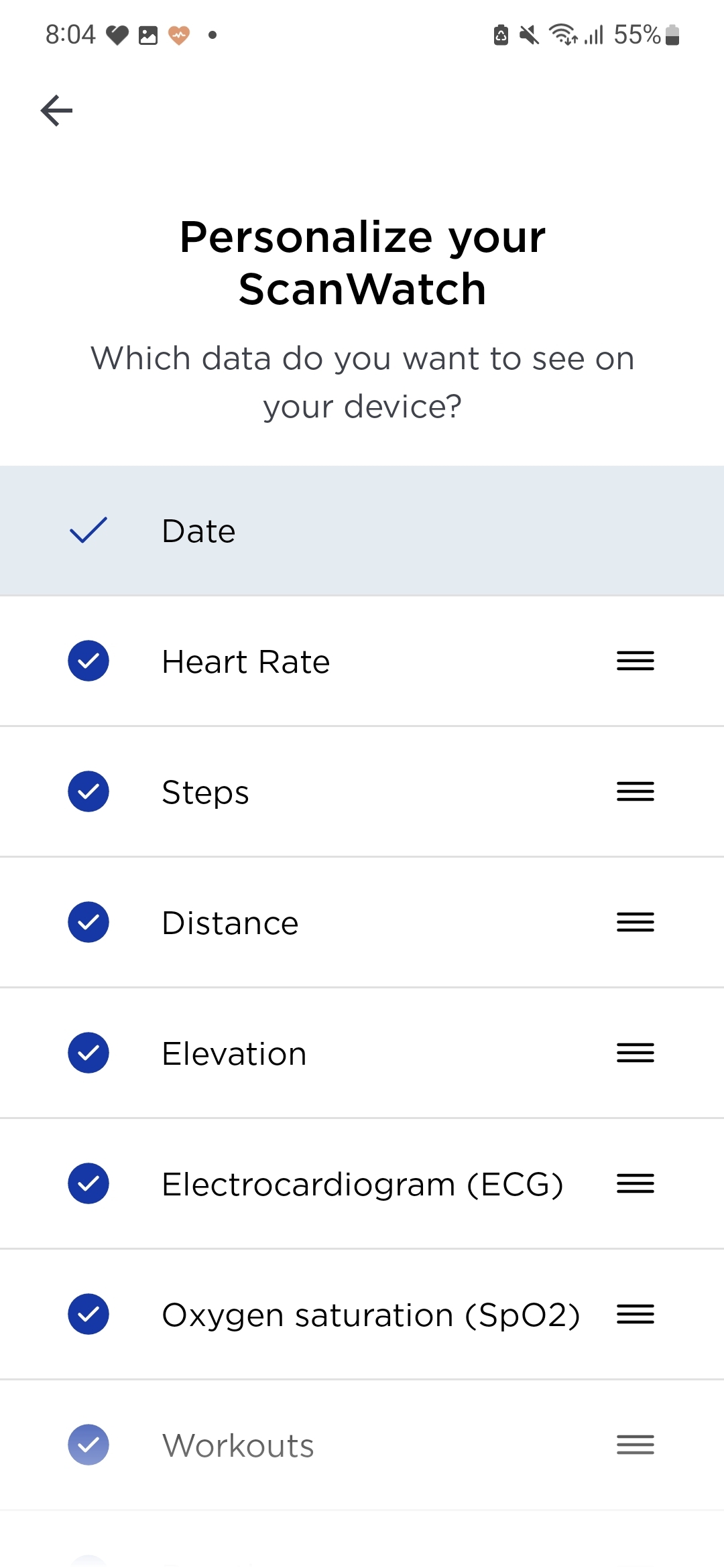Click the heart icon in the status bar
This screenshot has height=1568, width=724.
point(117,35)
